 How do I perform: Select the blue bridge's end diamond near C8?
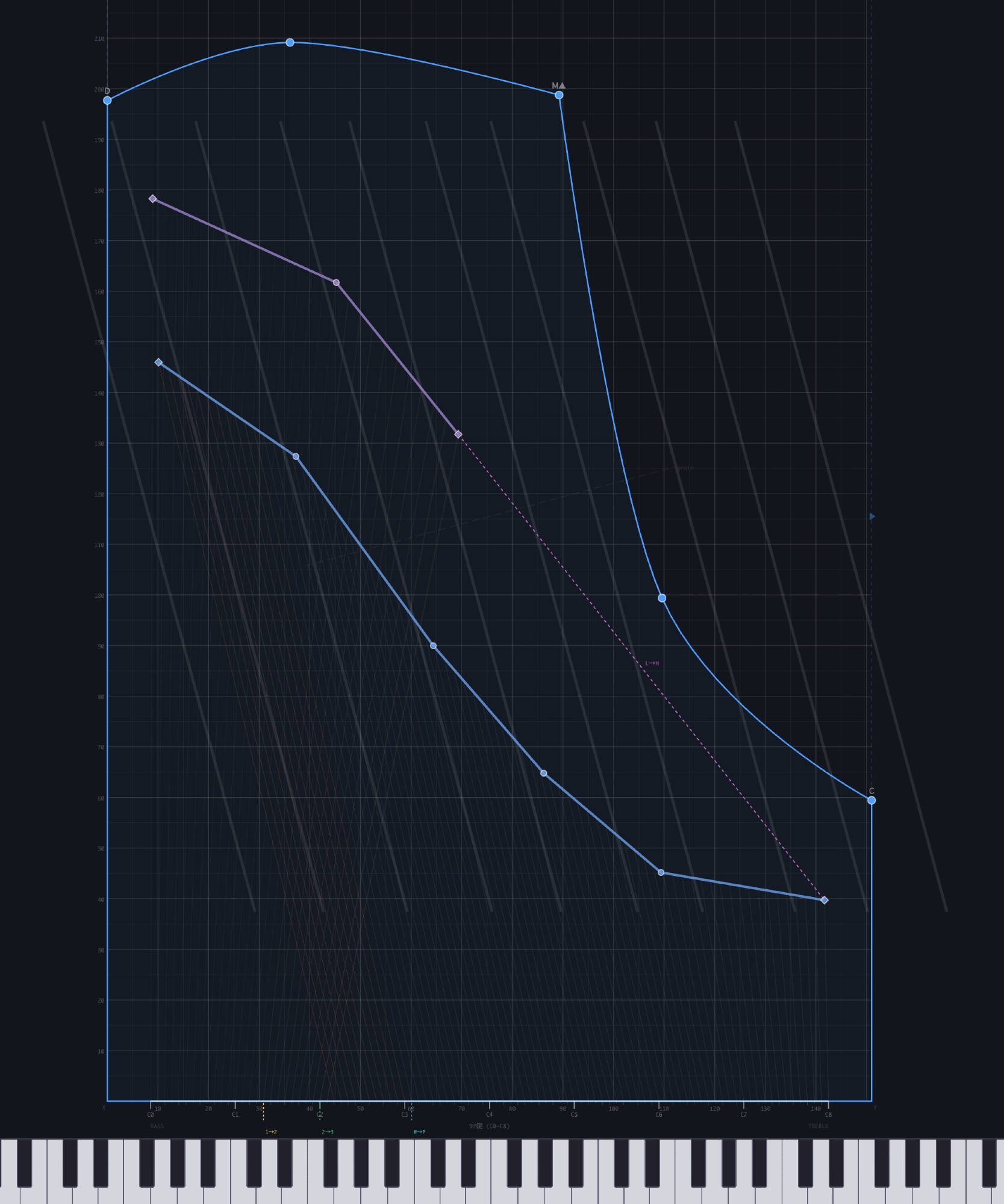tap(825, 900)
